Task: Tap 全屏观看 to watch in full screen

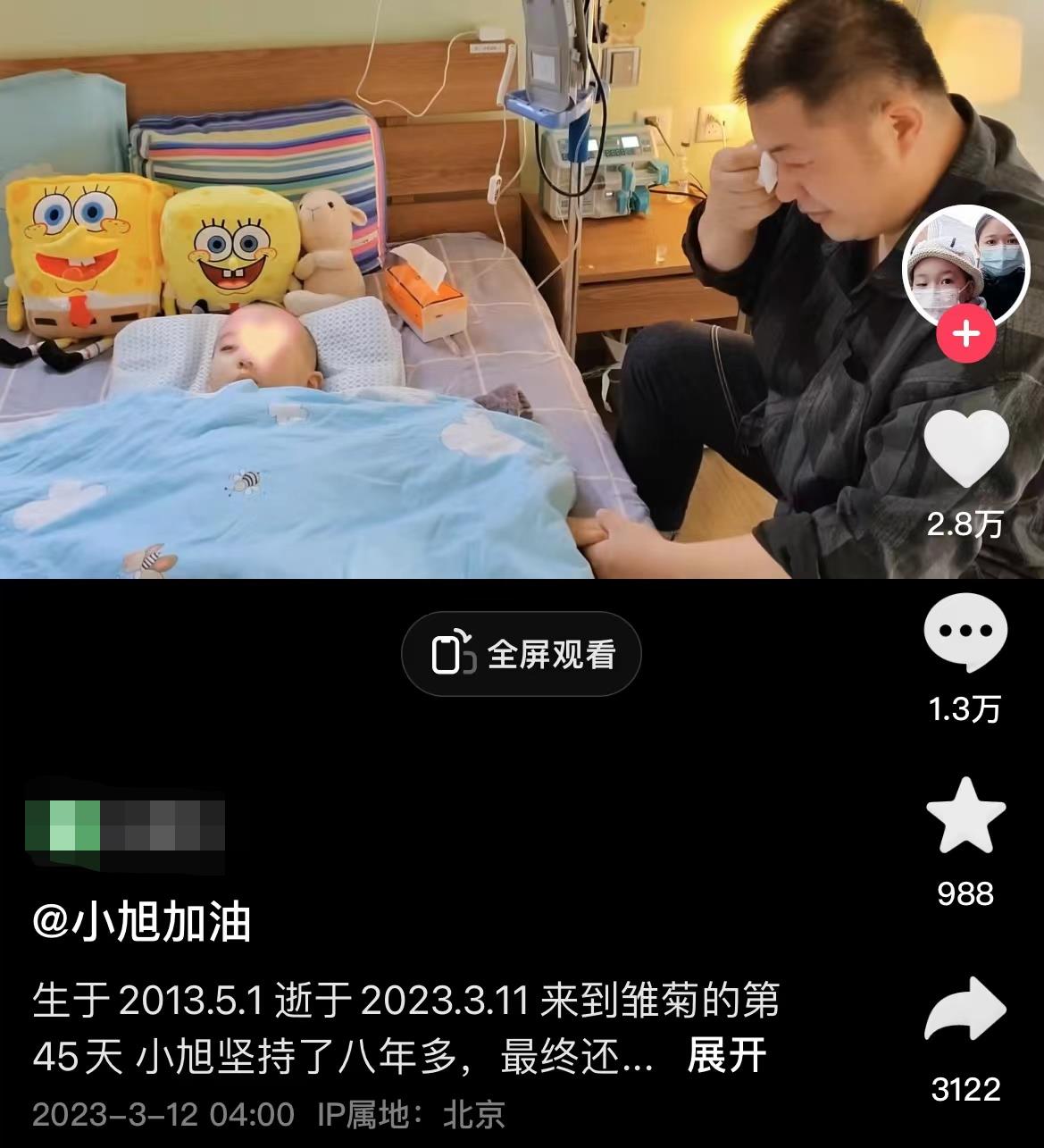Action: point(522,654)
